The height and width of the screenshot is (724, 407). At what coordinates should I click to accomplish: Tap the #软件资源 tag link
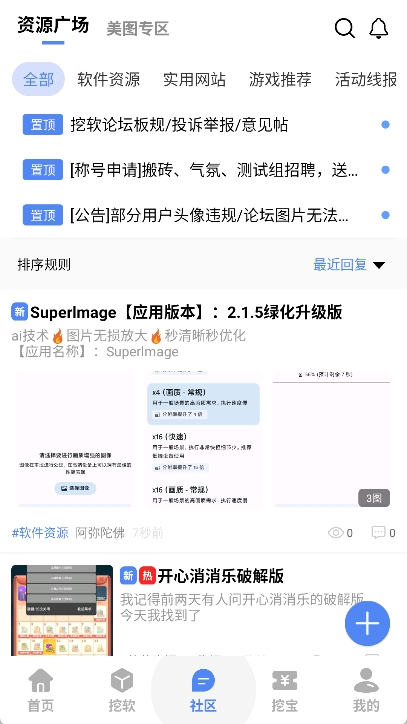[x=40, y=533]
